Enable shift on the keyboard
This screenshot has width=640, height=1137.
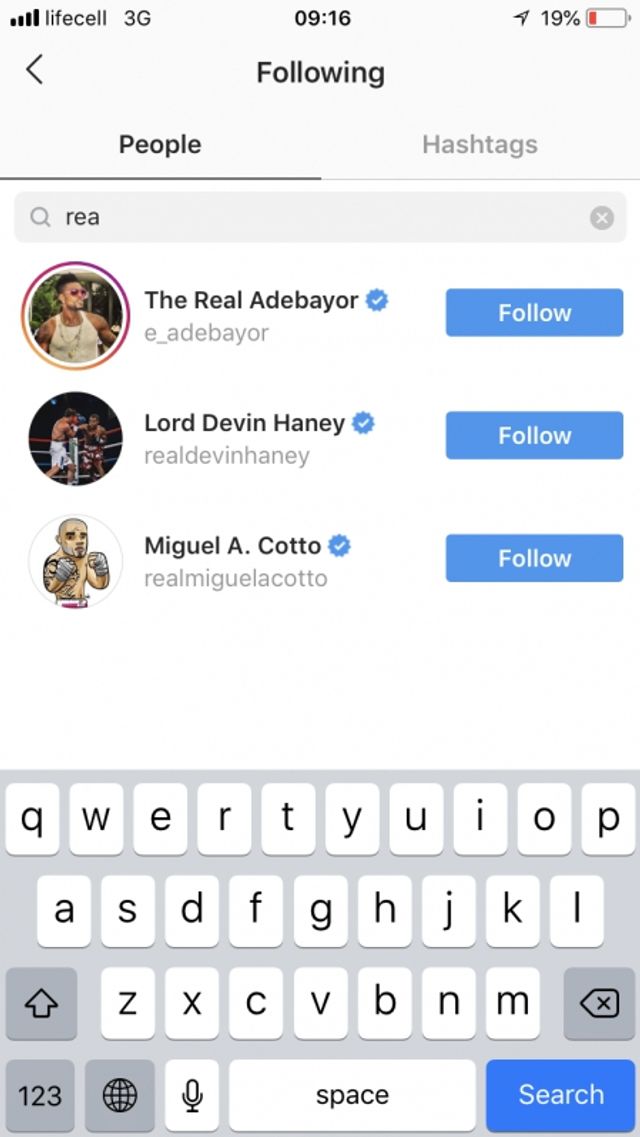click(x=40, y=1003)
